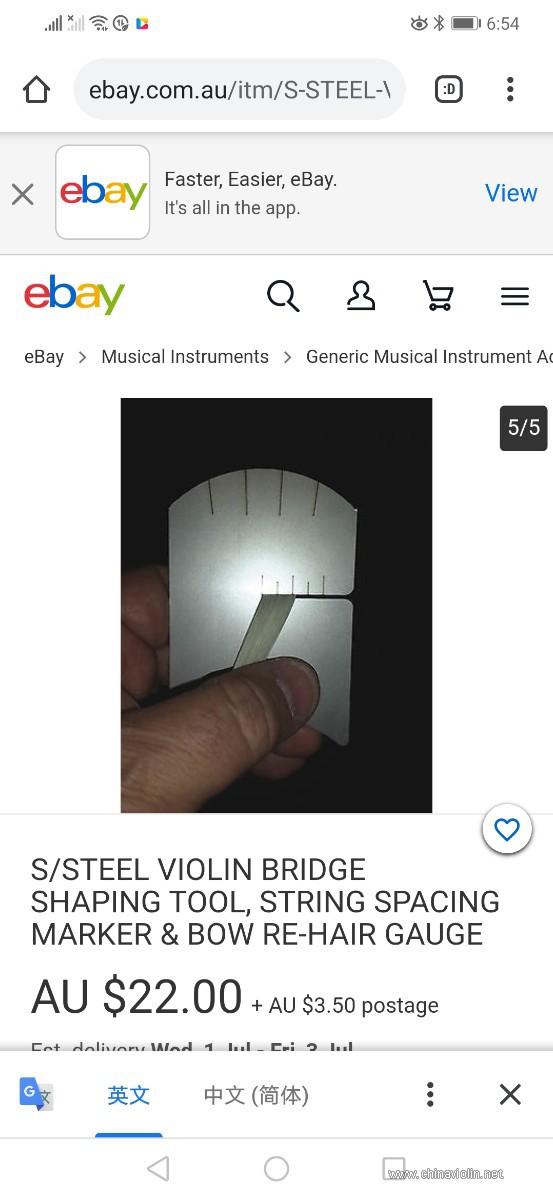Select 中文 (简体) translation language
Viewport: 553px width, 1200px height.
pyautogui.click(x=256, y=1095)
